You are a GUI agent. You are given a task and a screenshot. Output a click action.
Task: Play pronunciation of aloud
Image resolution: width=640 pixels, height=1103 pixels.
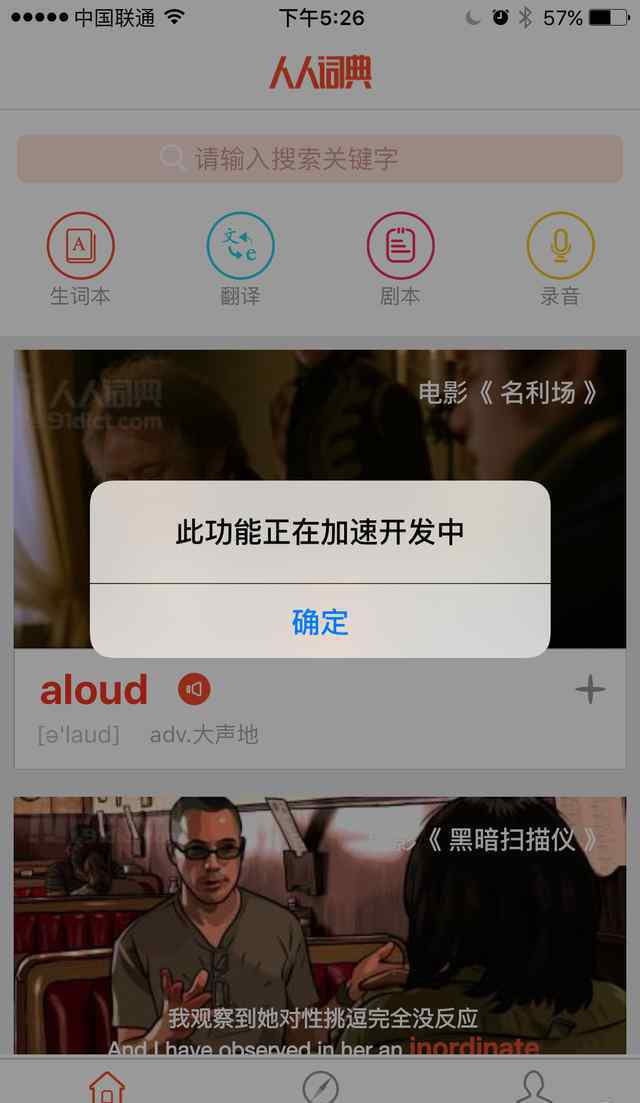tap(194, 689)
